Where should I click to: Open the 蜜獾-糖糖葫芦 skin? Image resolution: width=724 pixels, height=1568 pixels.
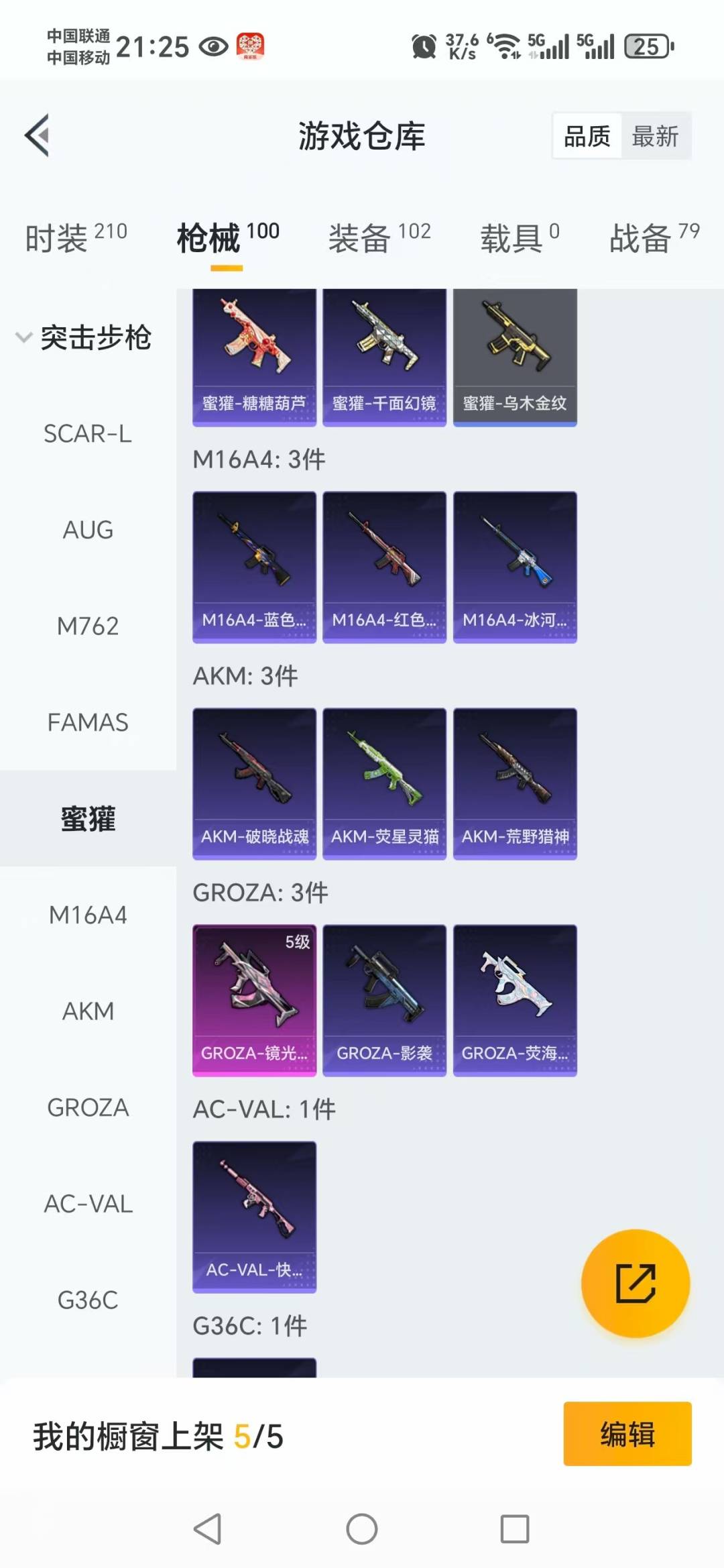(x=254, y=357)
